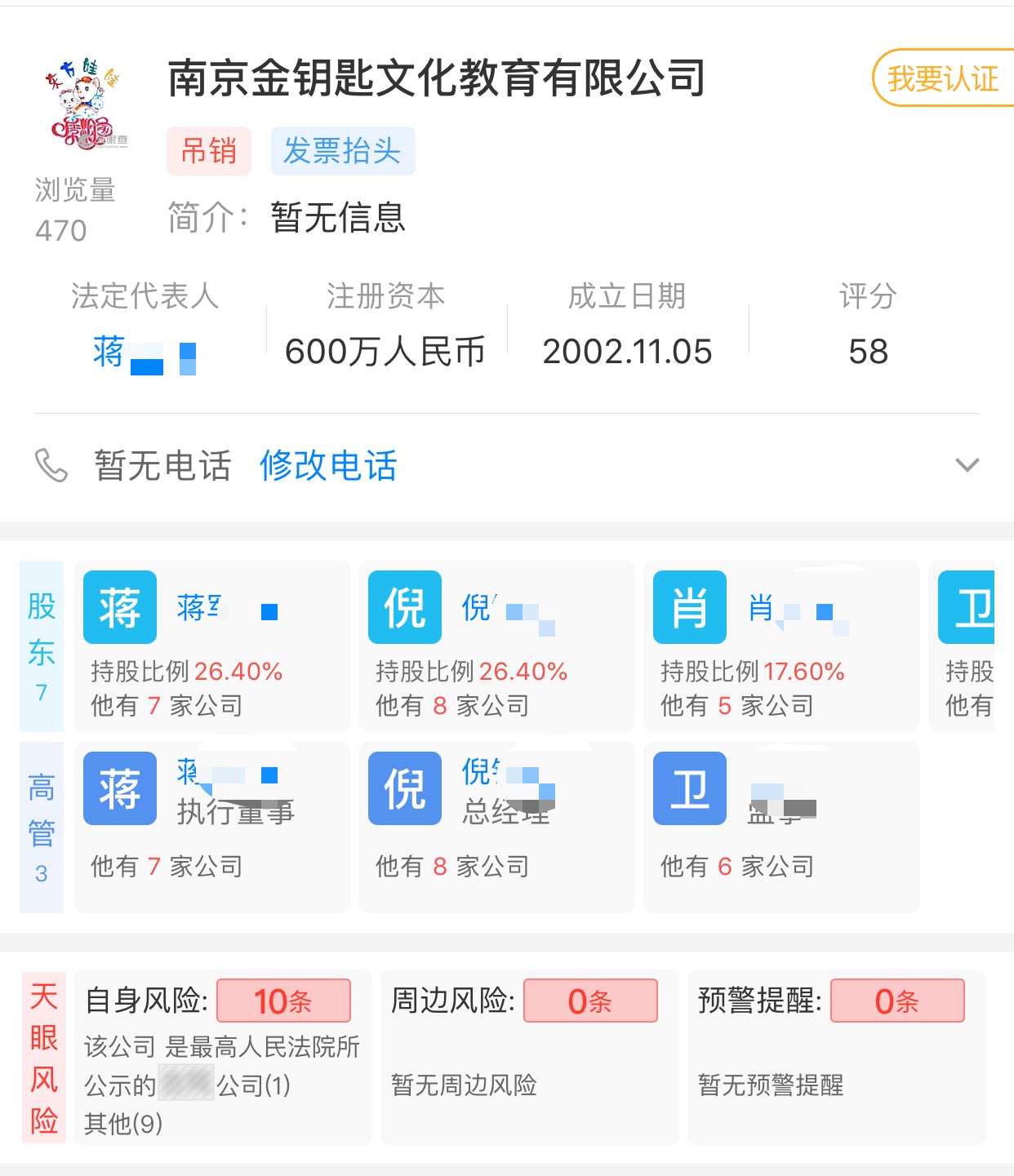This screenshot has width=1014, height=1176.
Task: Click the phone icon next to 暂无电话
Action: pyautogui.click(x=49, y=465)
